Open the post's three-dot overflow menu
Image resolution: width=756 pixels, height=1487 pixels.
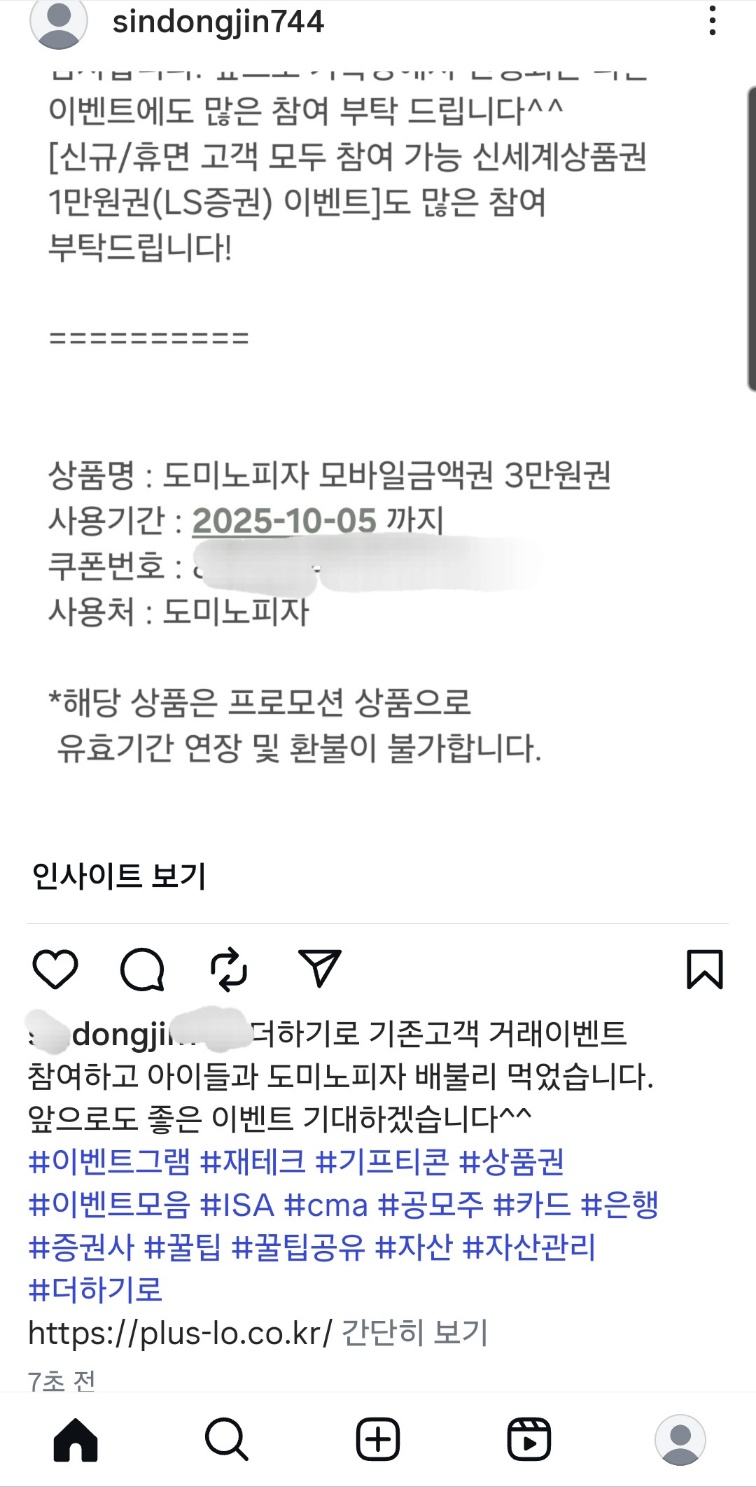(x=712, y=20)
